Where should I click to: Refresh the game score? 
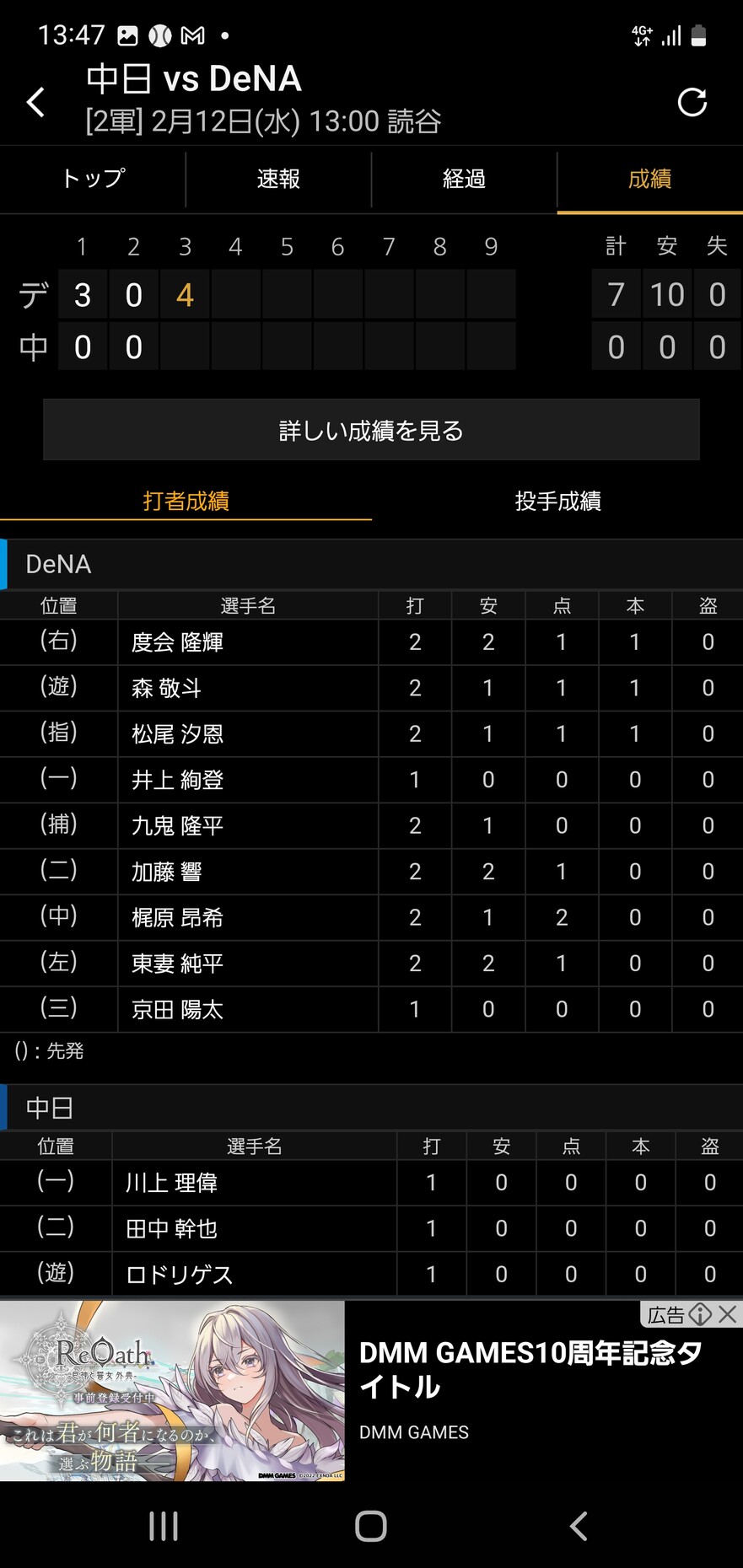692,102
